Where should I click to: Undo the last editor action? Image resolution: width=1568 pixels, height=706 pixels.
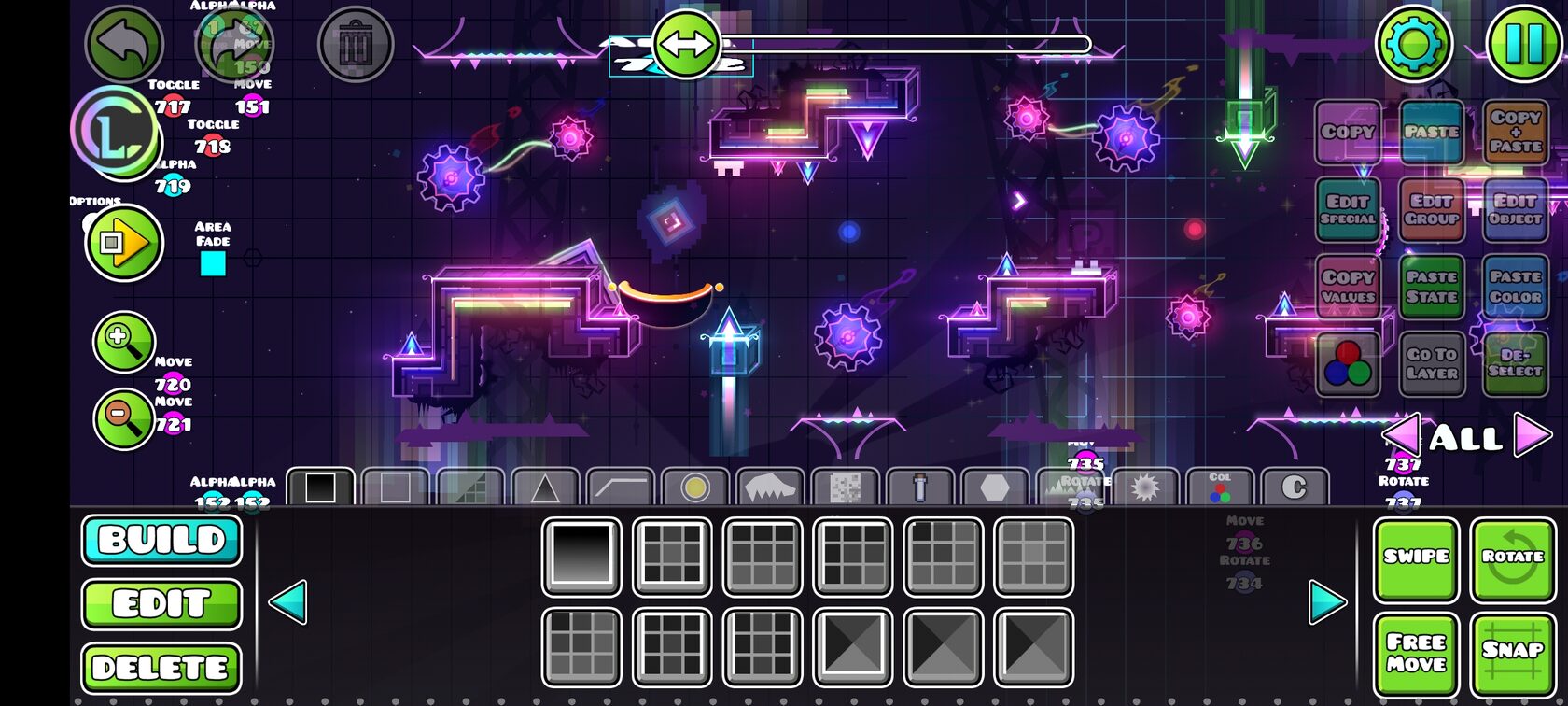[124, 44]
